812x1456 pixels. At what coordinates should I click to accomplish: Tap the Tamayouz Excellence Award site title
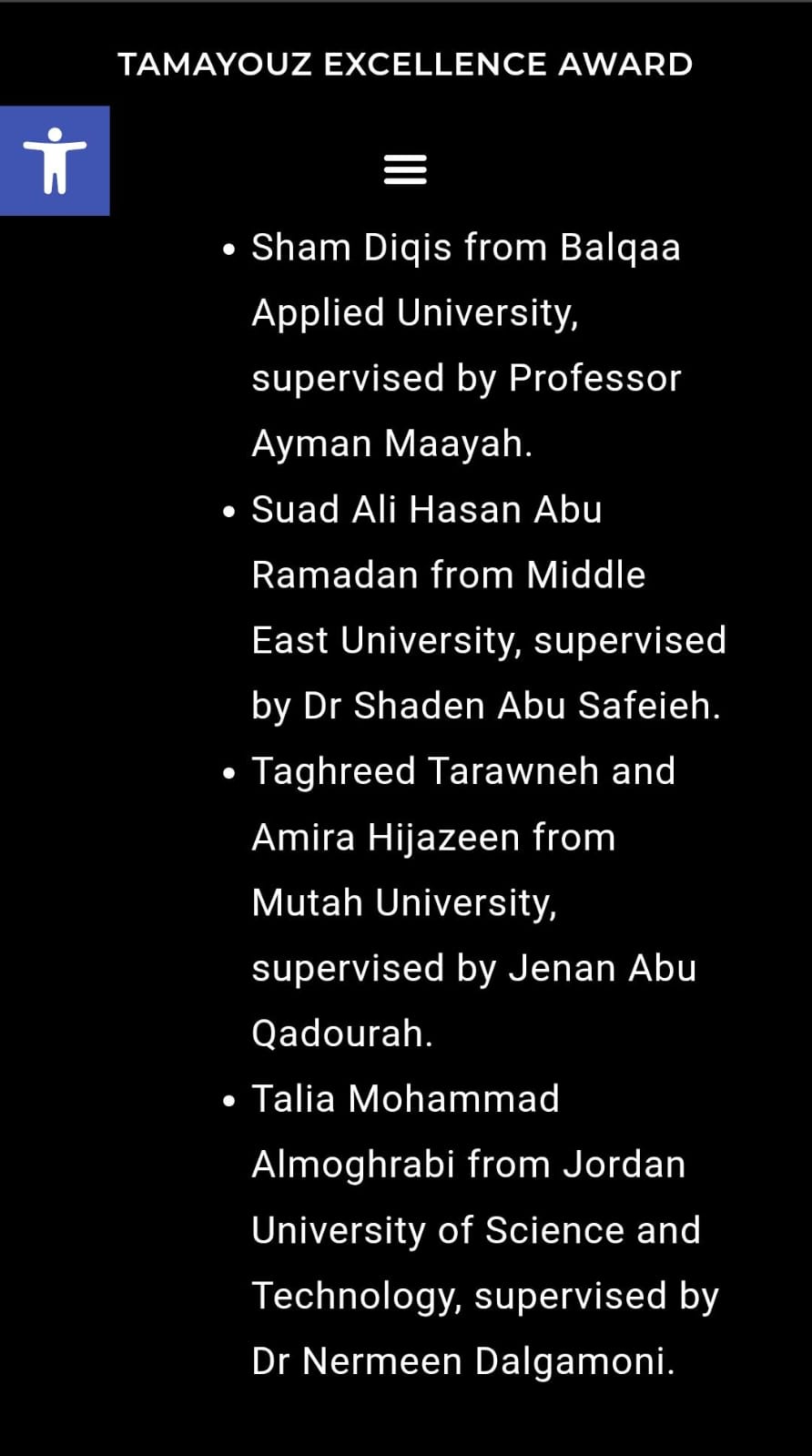[x=405, y=65]
